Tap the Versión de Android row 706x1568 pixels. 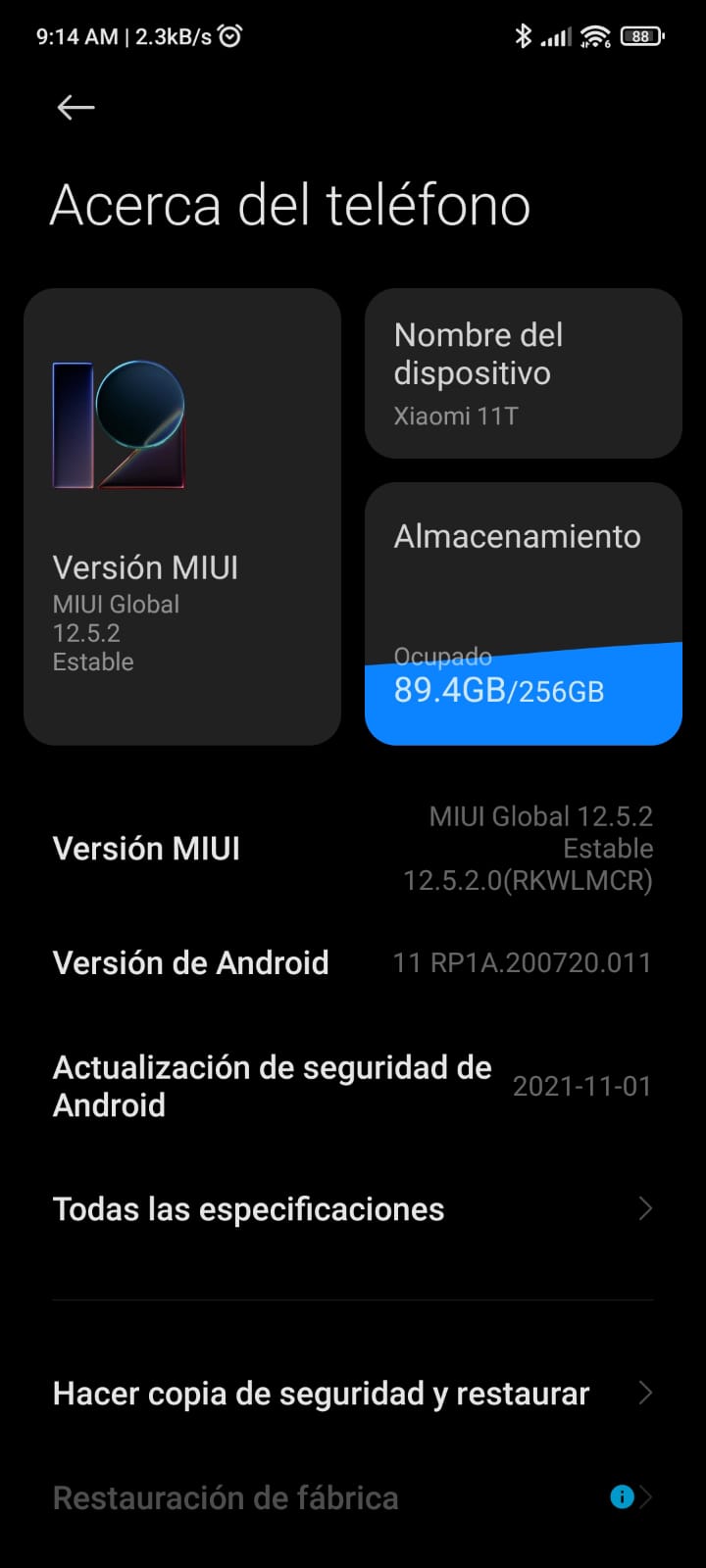(x=353, y=962)
